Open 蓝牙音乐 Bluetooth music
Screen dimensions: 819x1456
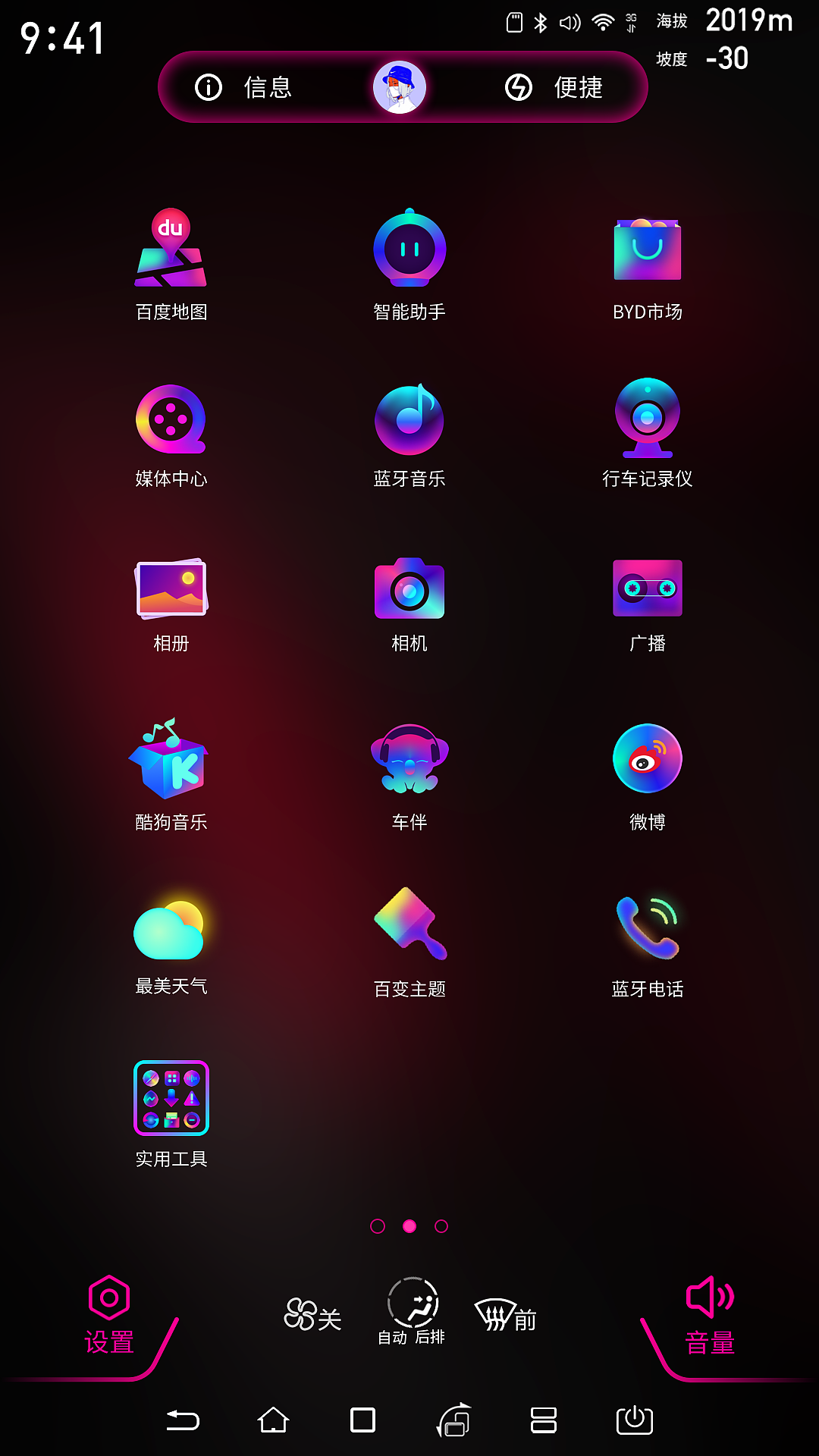tap(409, 419)
